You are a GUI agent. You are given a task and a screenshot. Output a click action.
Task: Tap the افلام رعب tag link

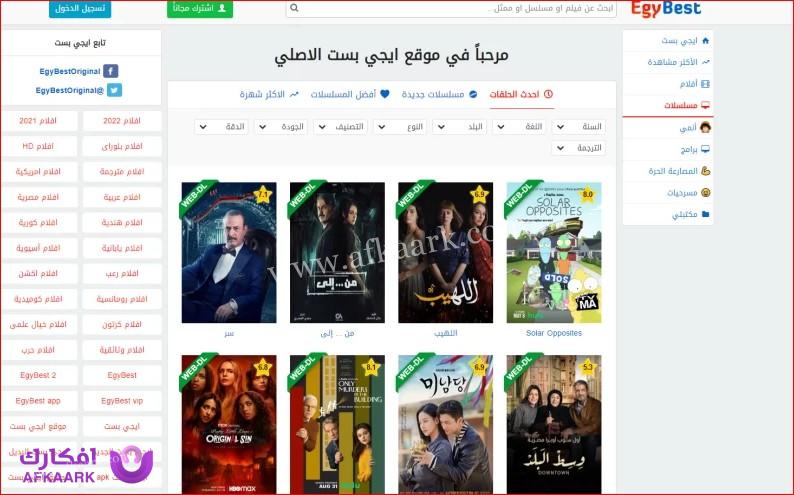coord(122,273)
